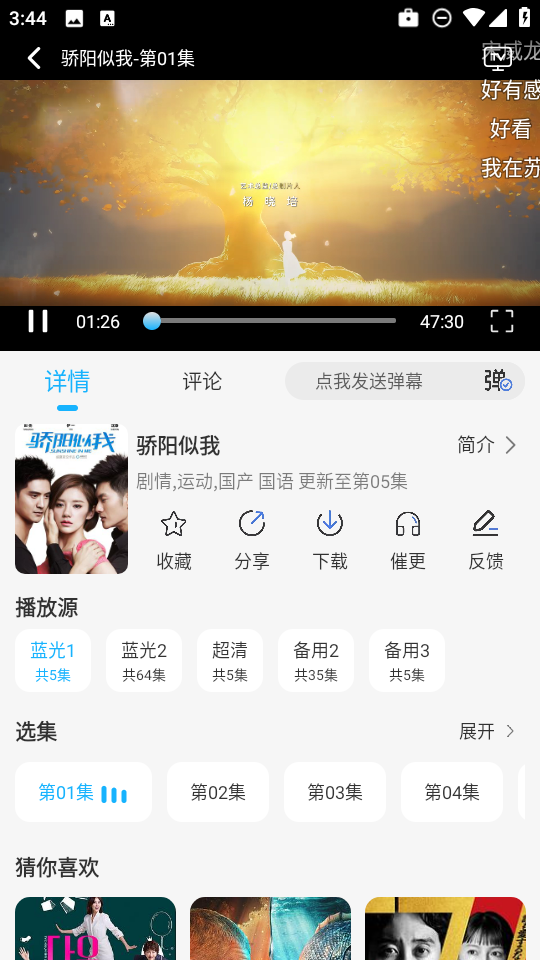
Task: Tap 催更 to request updates
Action: pyautogui.click(x=408, y=541)
